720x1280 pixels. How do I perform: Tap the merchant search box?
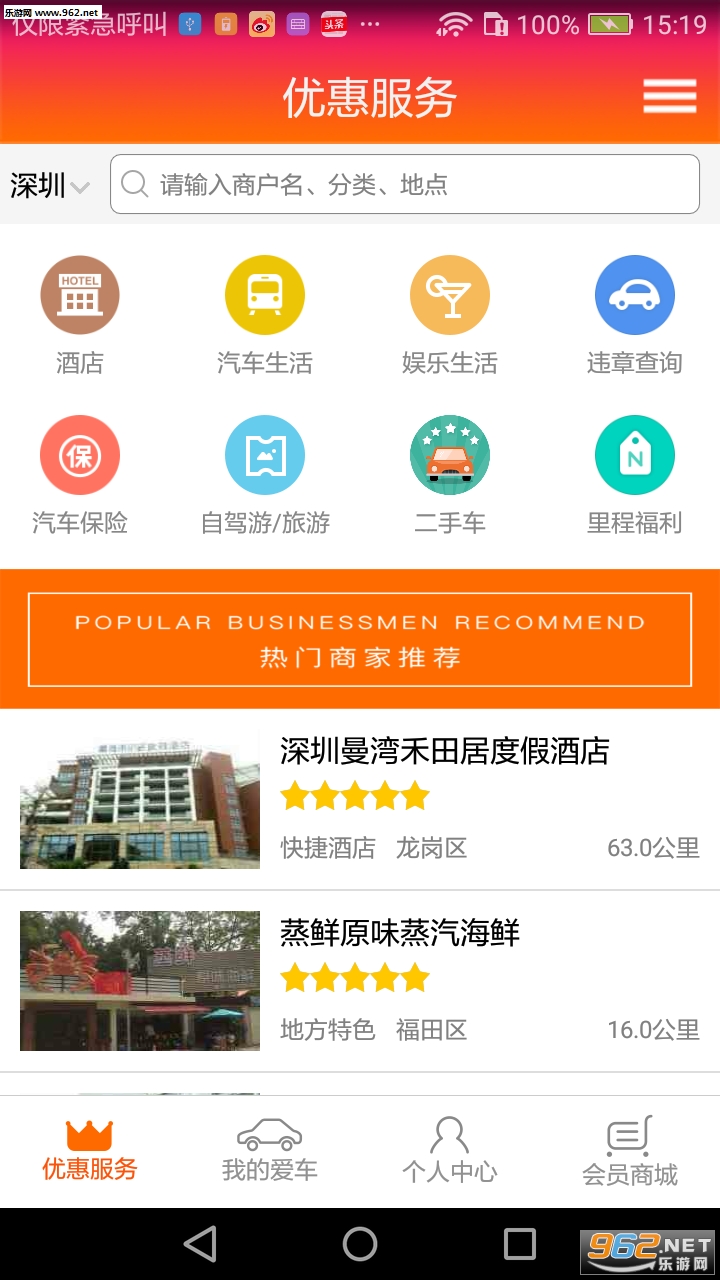[404, 184]
